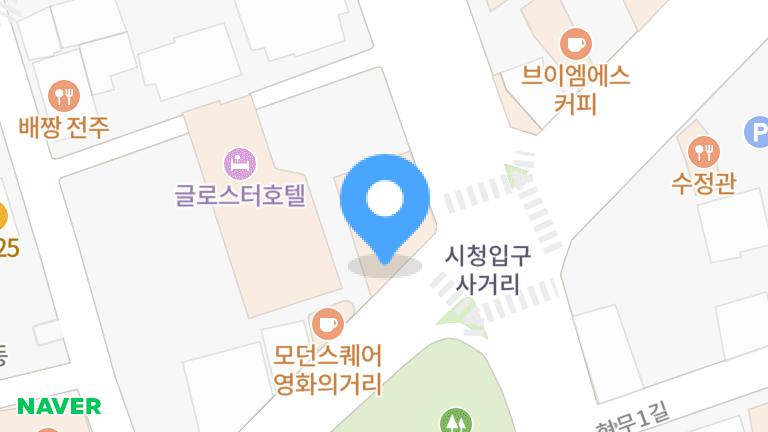
Task: Select the 브이엠에스 커피 cafe marker
Action: [x=576, y=43]
